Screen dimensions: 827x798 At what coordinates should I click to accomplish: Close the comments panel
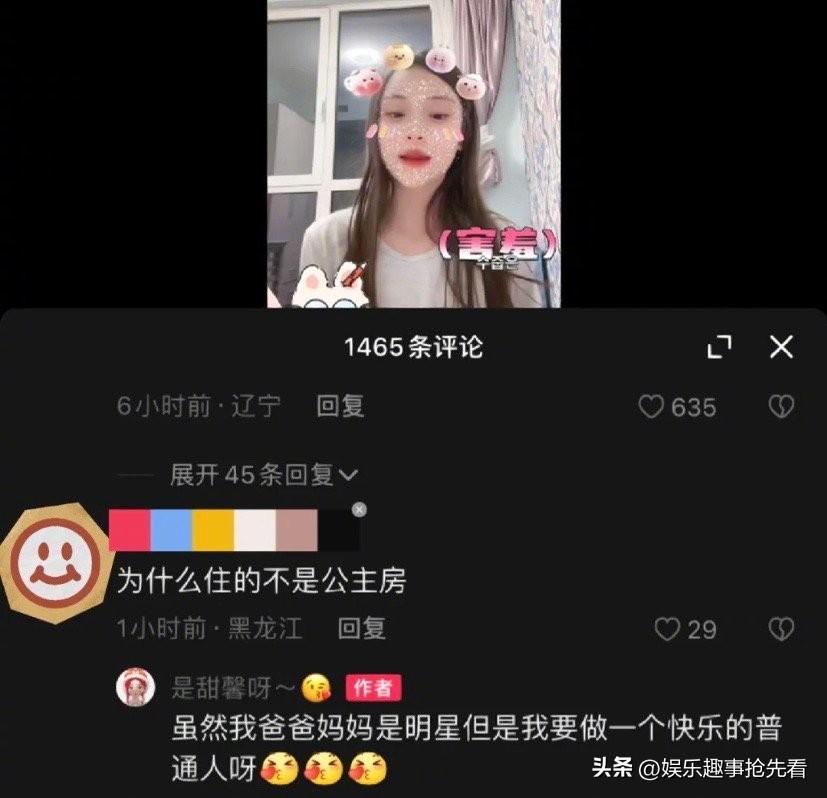point(781,347)
